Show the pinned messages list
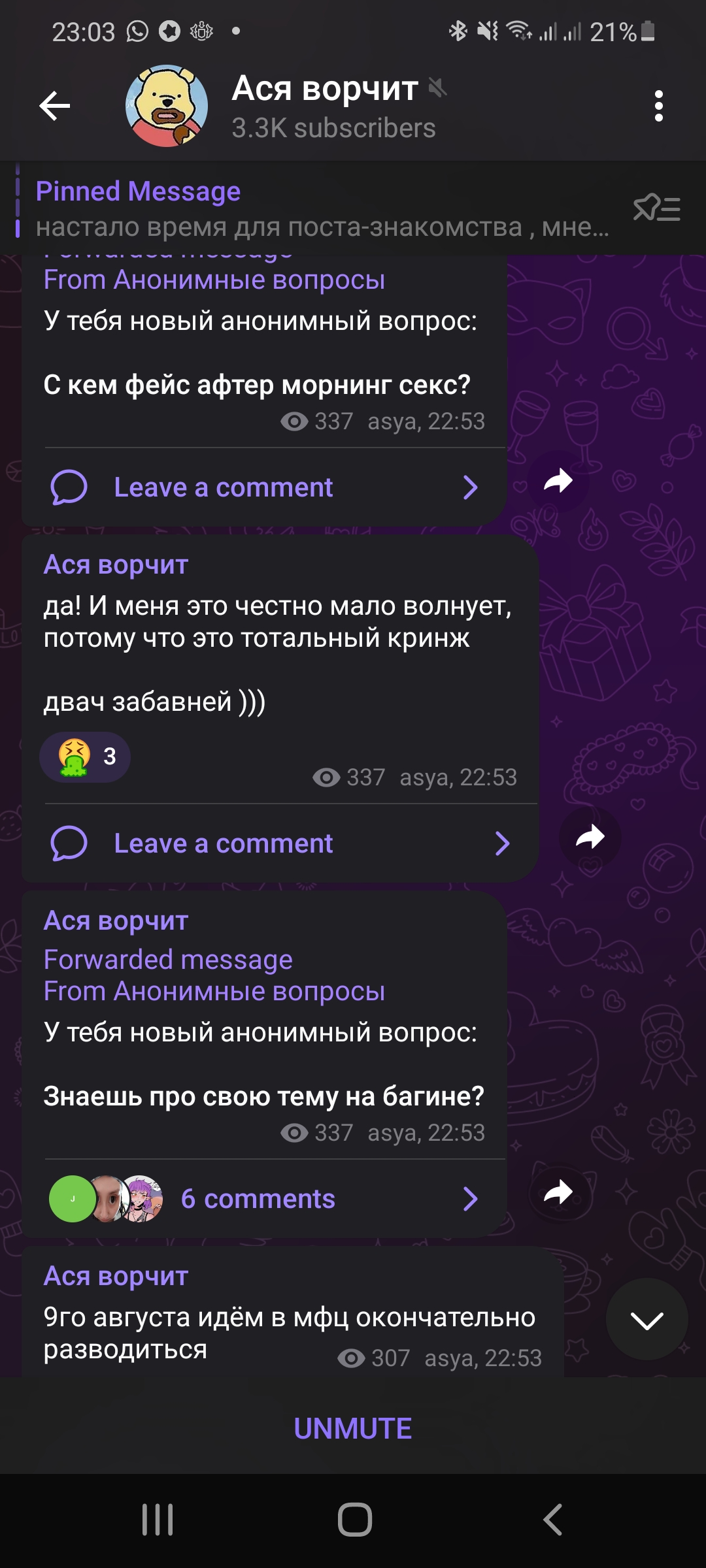 click(x=656, y=209)
